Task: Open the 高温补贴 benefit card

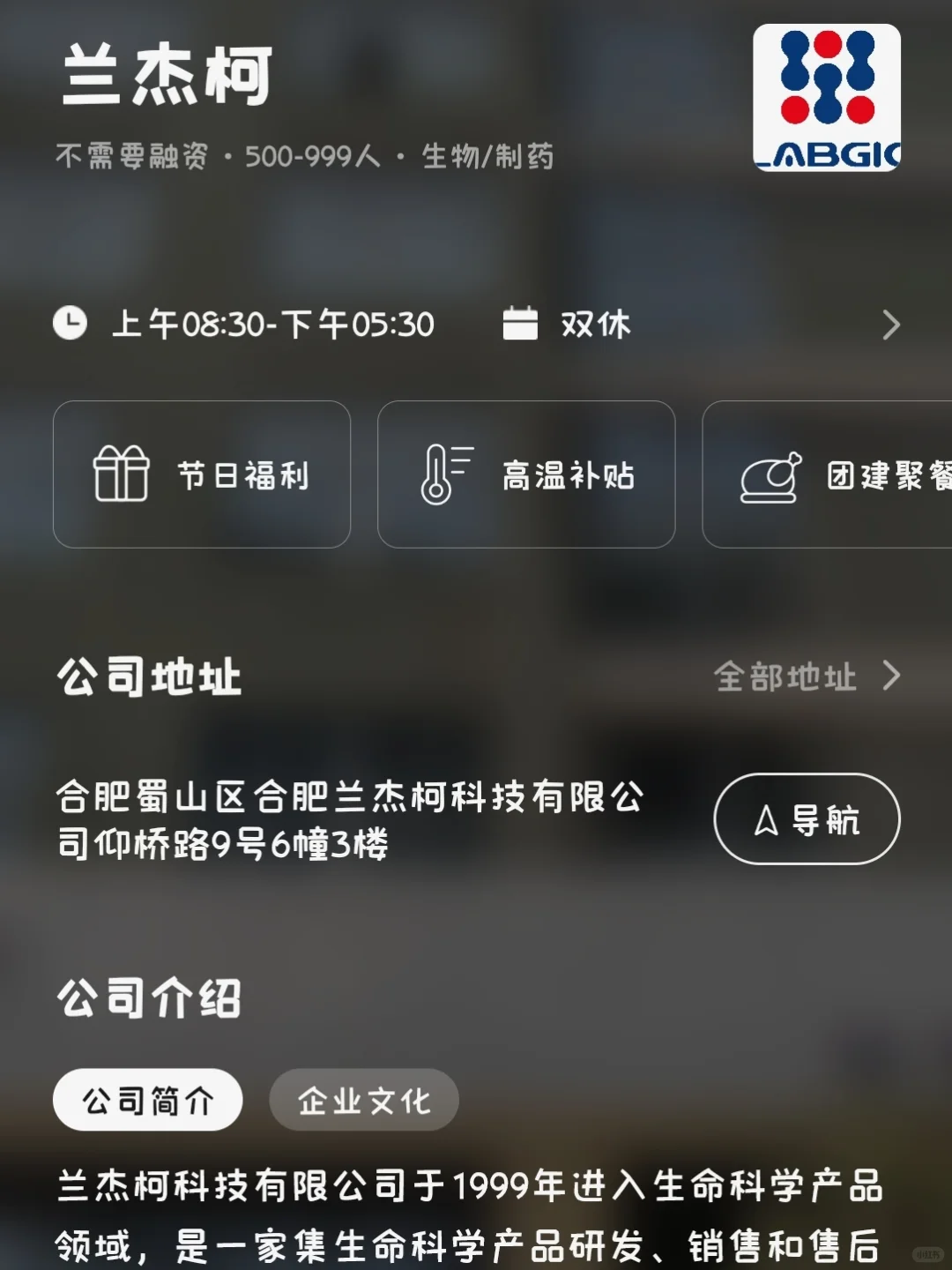Action: coord(526,474)
